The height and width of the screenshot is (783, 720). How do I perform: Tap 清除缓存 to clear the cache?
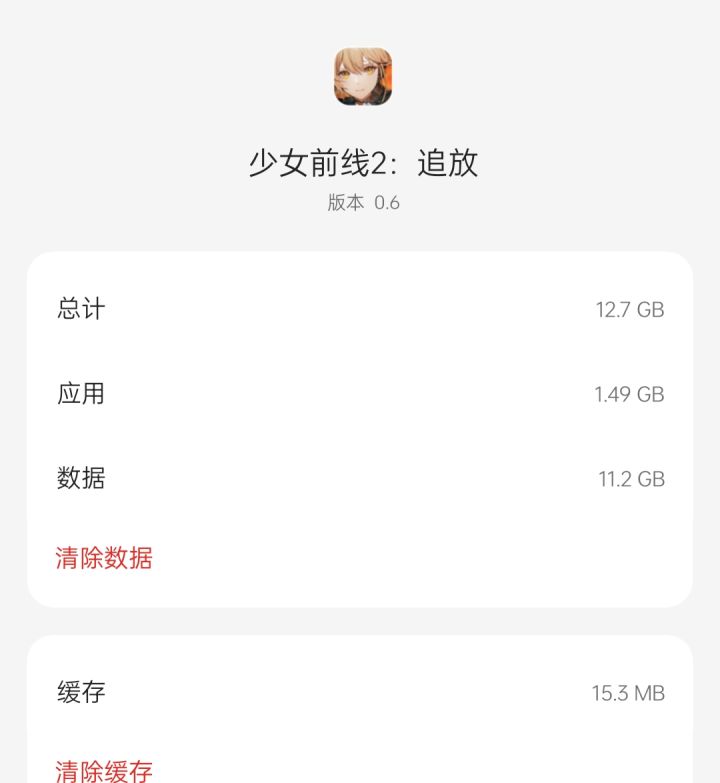[104, 770]
